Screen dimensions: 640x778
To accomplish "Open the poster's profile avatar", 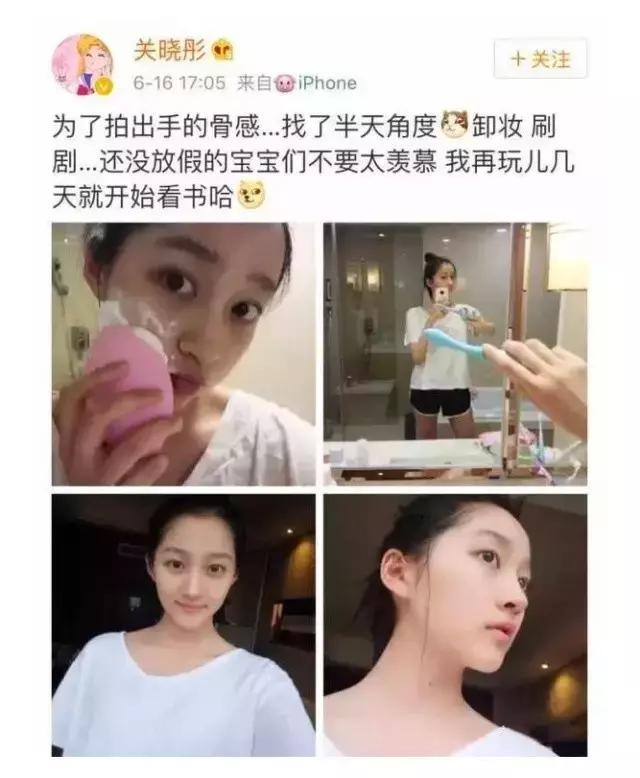I will point(81,65).
